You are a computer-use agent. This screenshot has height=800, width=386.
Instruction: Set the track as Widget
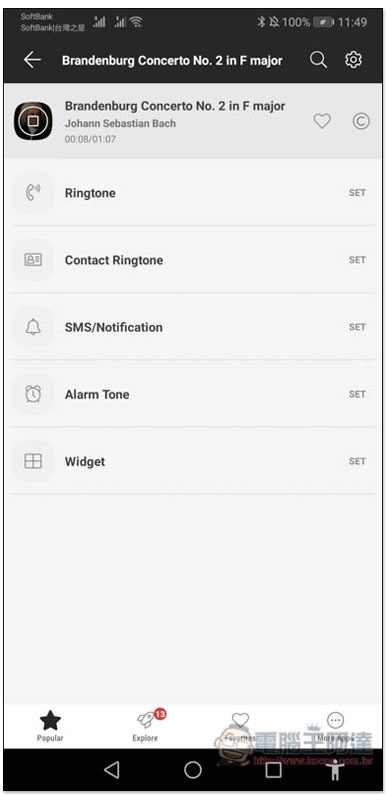pyautogui.click(x=357, y=461)
